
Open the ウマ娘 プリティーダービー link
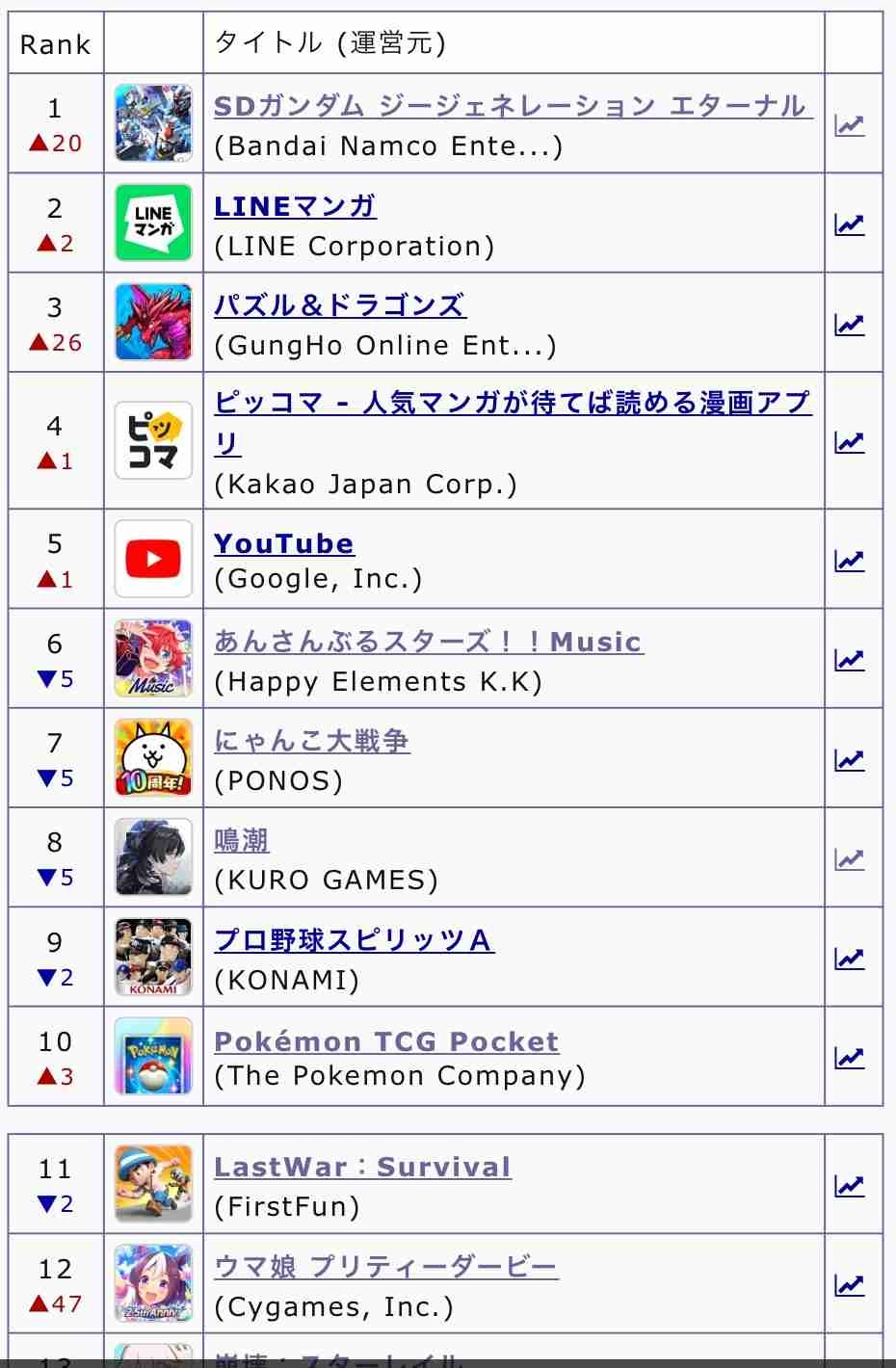(x=385, y=1266)
